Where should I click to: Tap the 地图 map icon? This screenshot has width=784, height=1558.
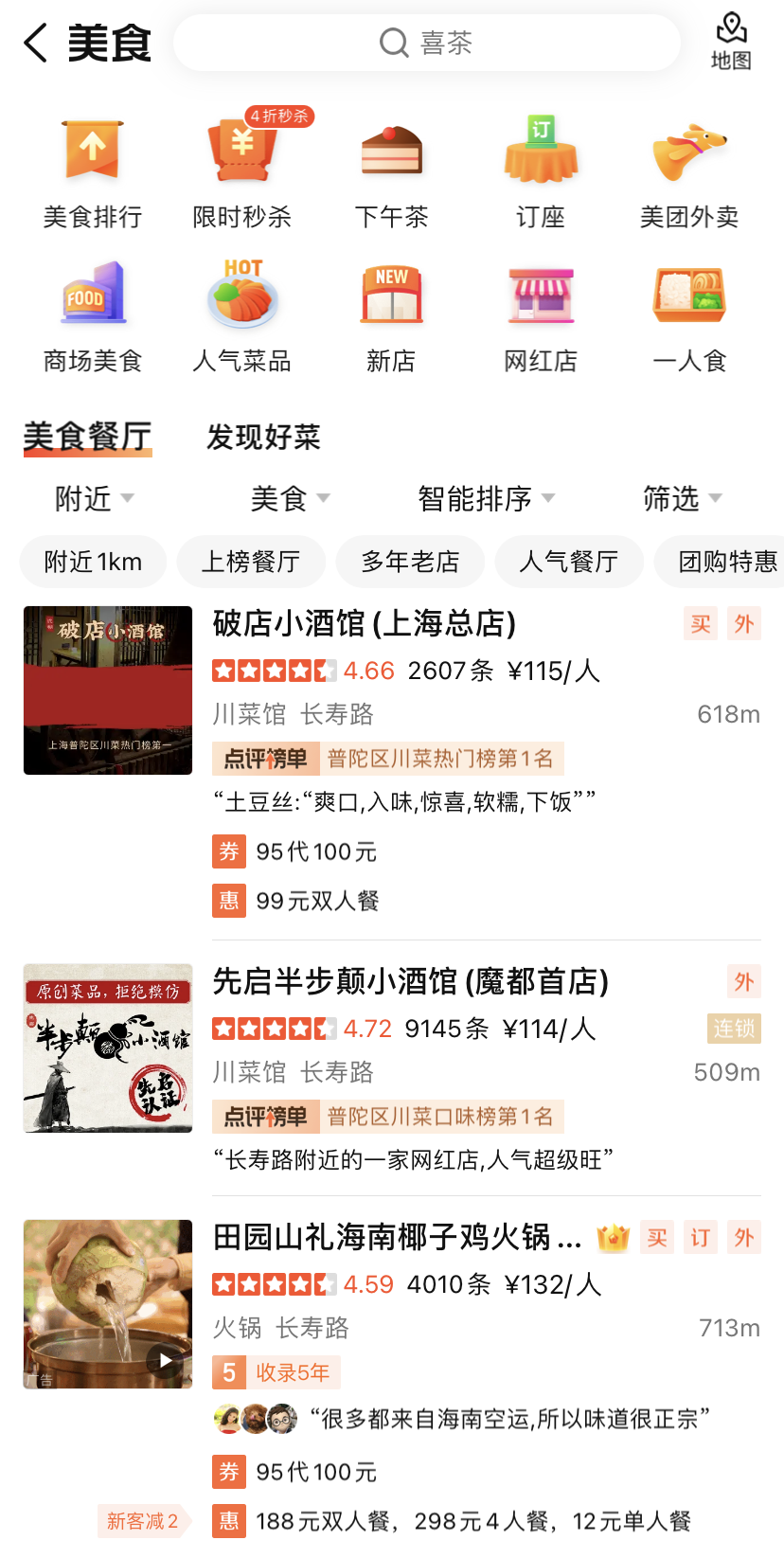[x=730, y=40]
